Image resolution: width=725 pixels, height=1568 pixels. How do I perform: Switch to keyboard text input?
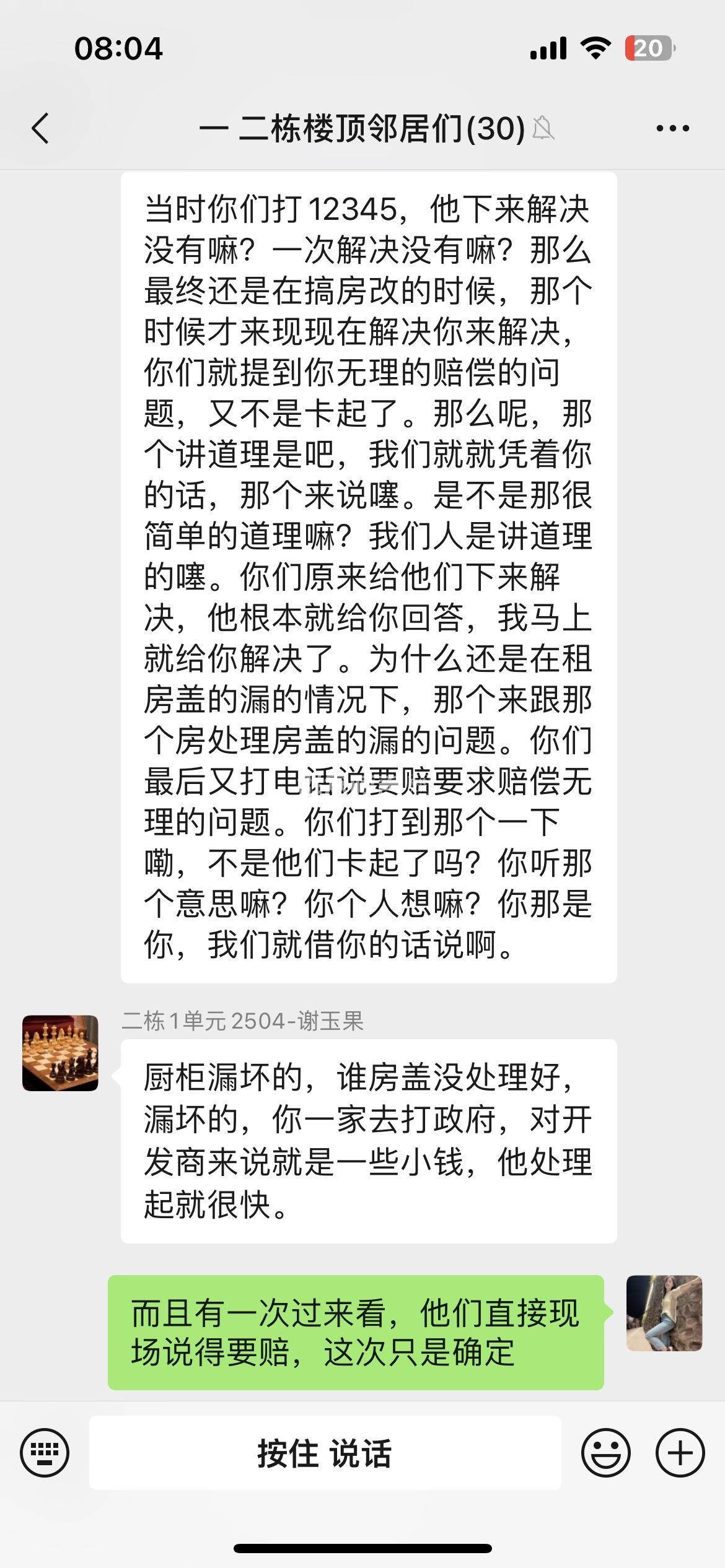click(x=45, y=1452)
